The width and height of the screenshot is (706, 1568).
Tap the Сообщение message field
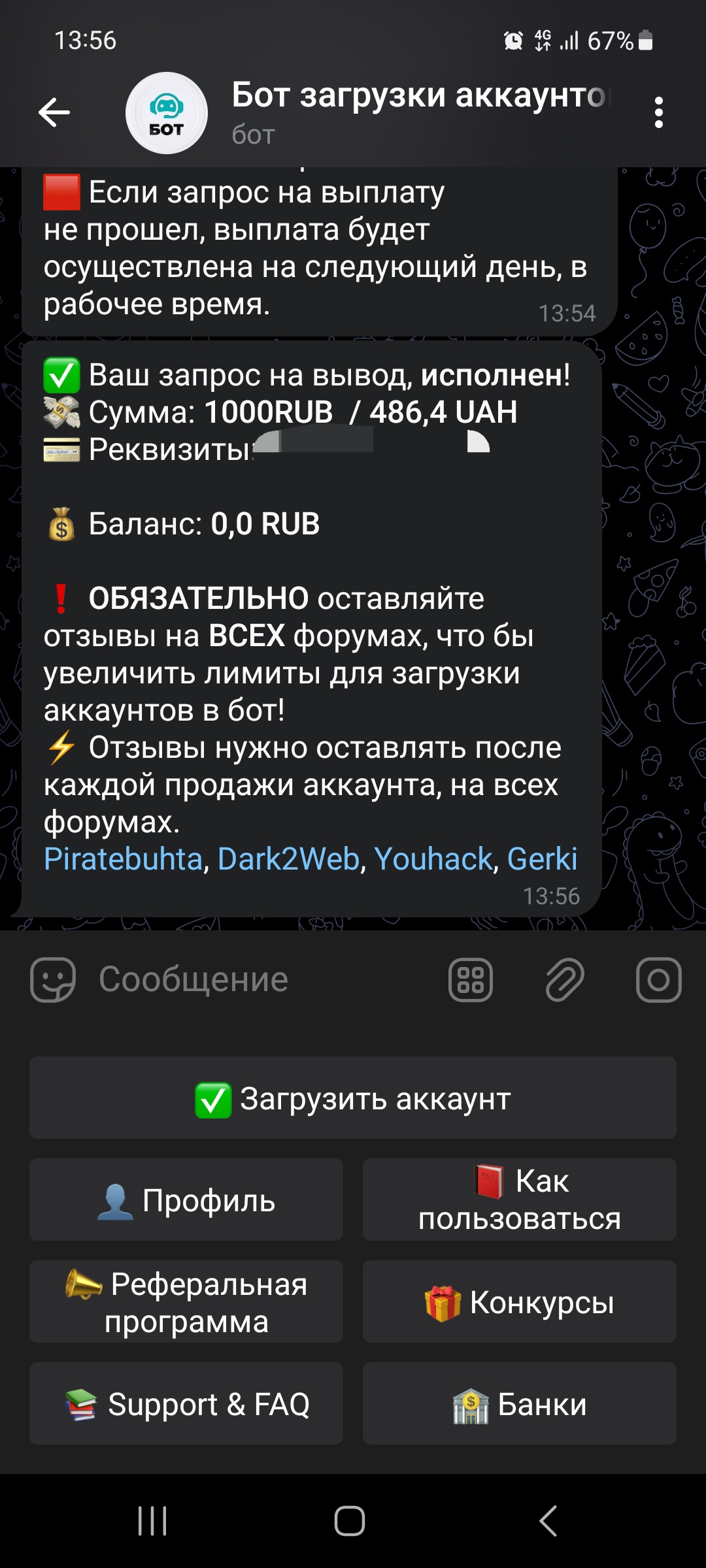[x=261, y=979]
